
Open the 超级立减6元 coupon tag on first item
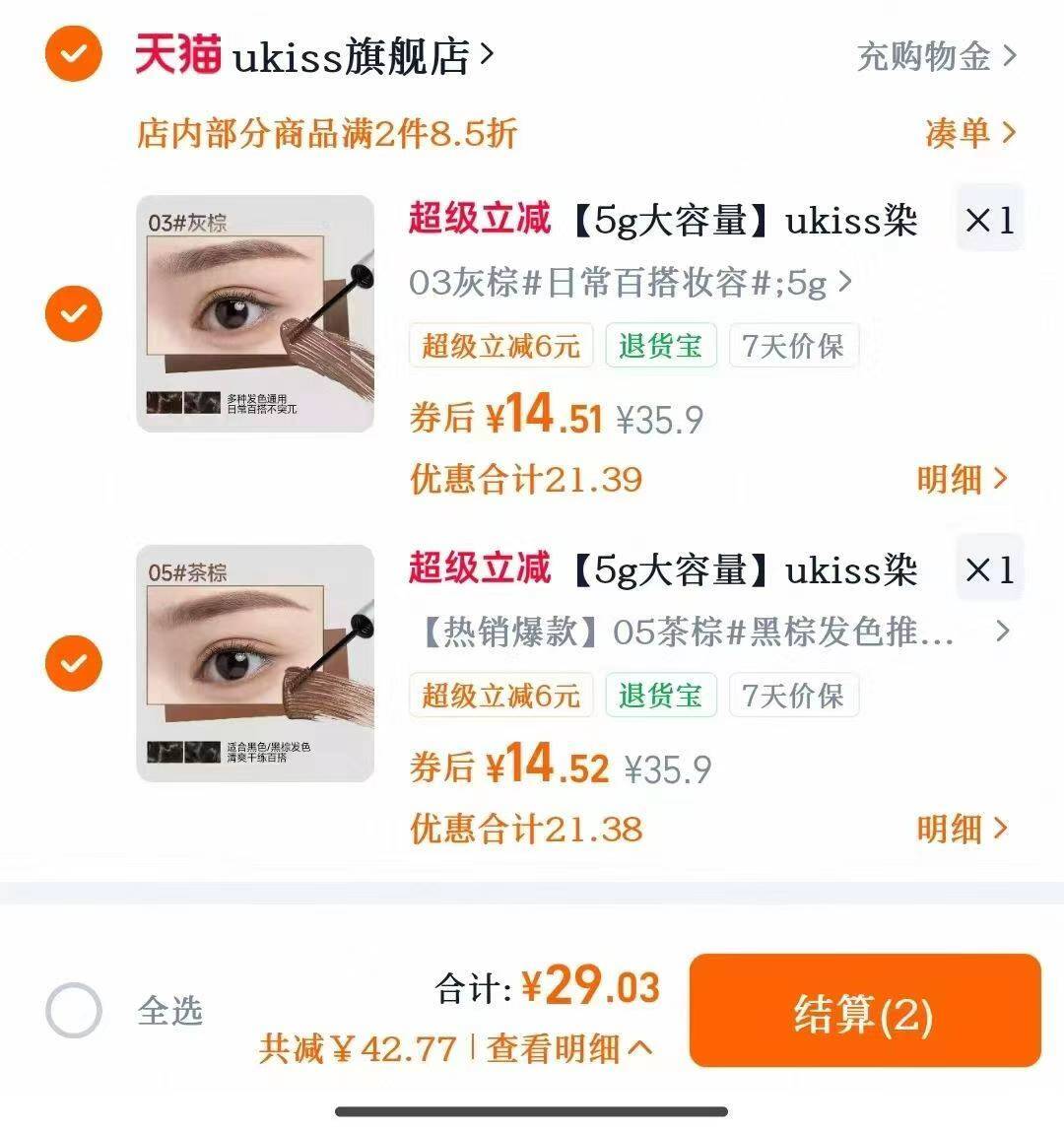[x=500, y=346]
